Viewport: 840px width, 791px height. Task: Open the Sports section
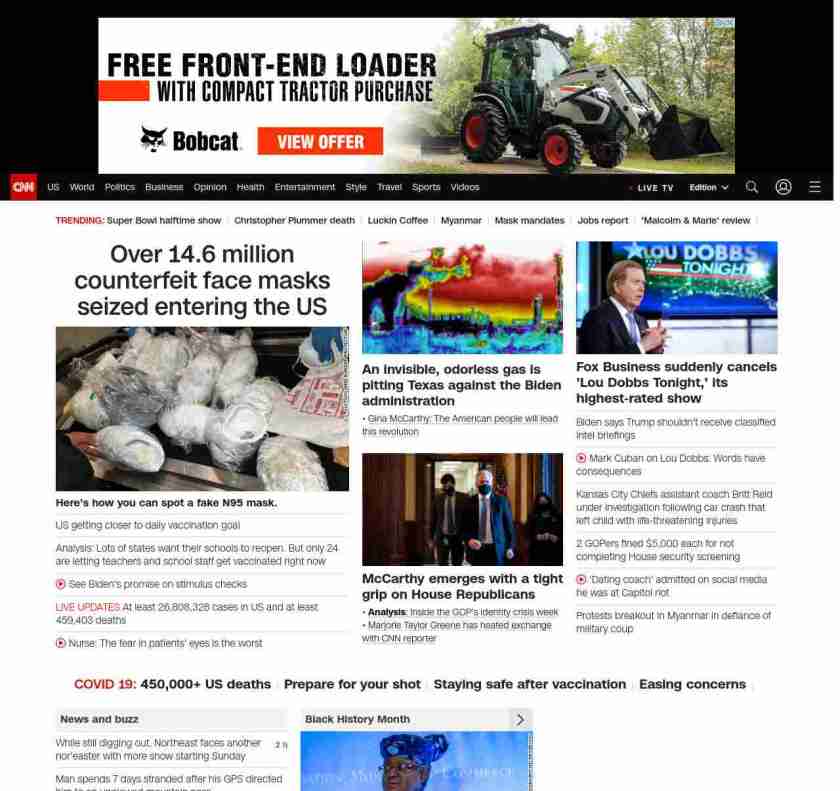tap(426, 187)
